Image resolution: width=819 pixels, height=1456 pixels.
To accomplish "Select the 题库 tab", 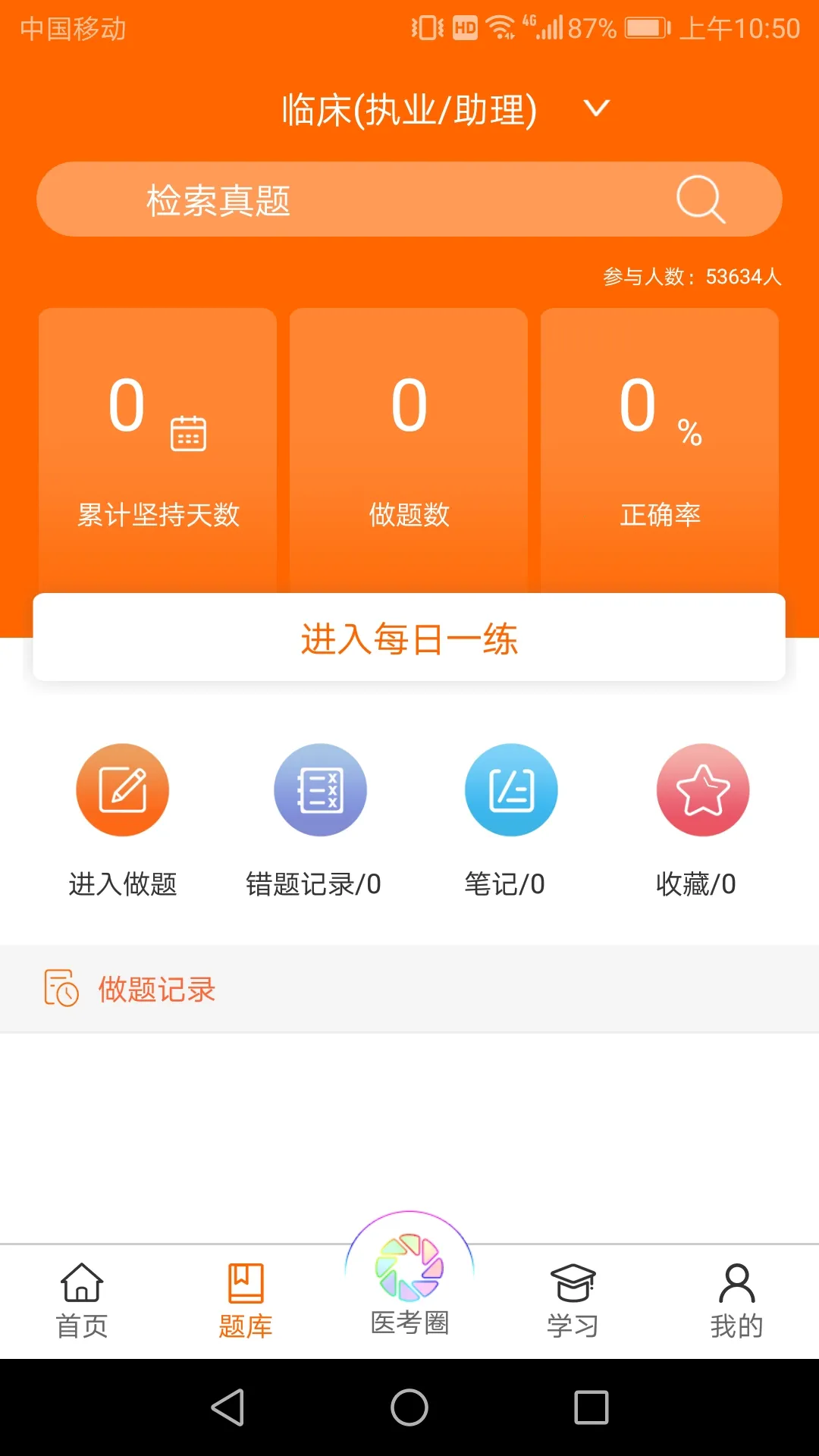I will (246, 1300).
